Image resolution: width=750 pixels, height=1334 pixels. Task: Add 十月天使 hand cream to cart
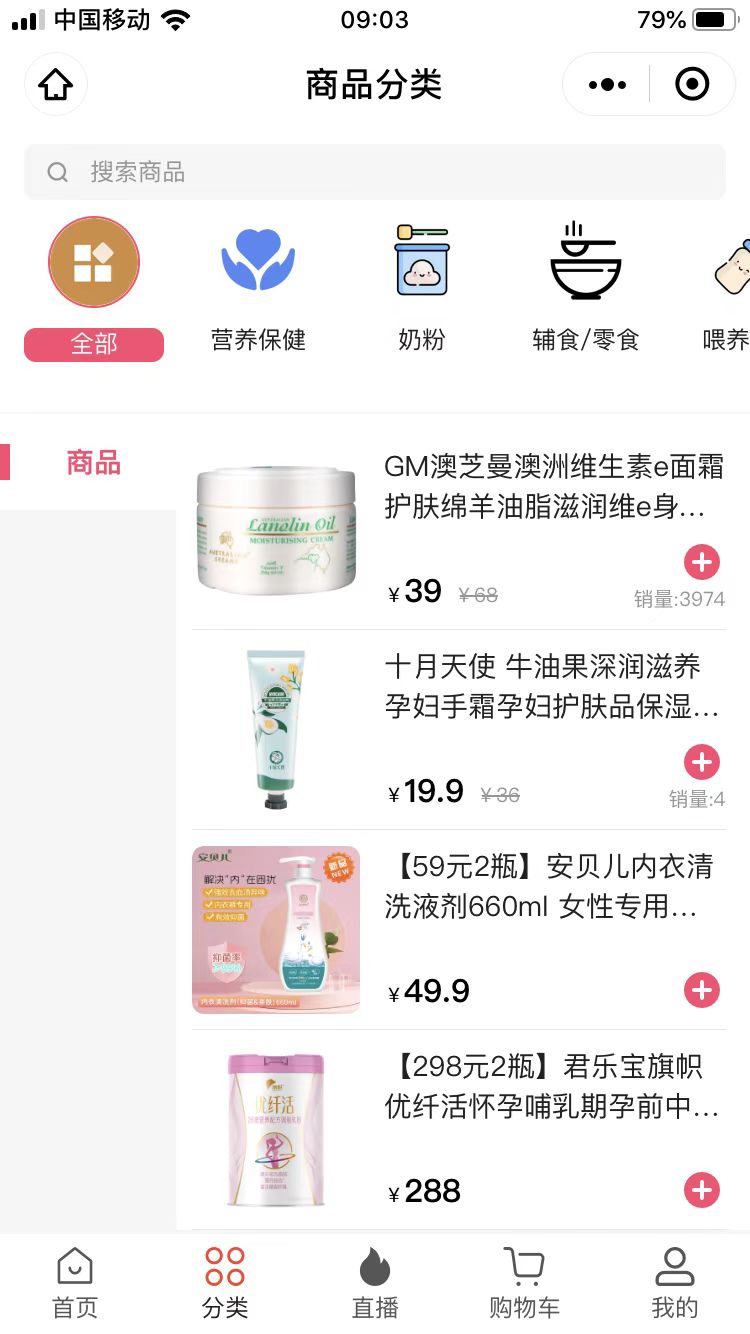702,762
